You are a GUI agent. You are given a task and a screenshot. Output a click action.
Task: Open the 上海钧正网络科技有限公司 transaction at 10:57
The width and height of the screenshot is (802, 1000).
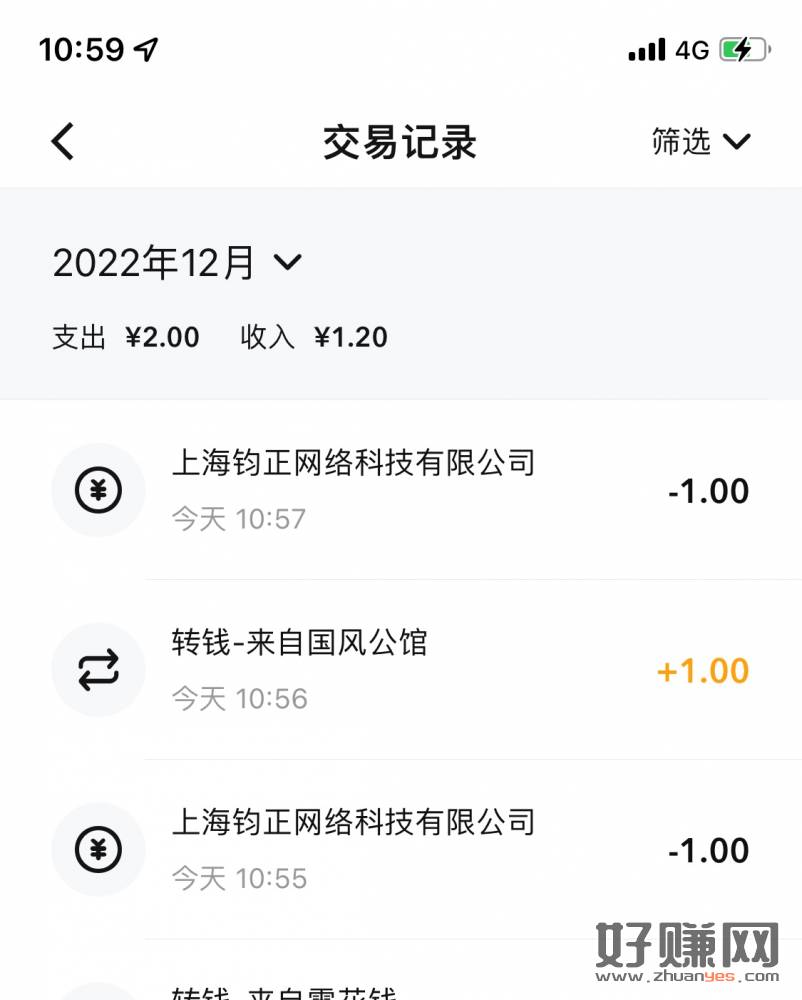[x=400, y=490]
